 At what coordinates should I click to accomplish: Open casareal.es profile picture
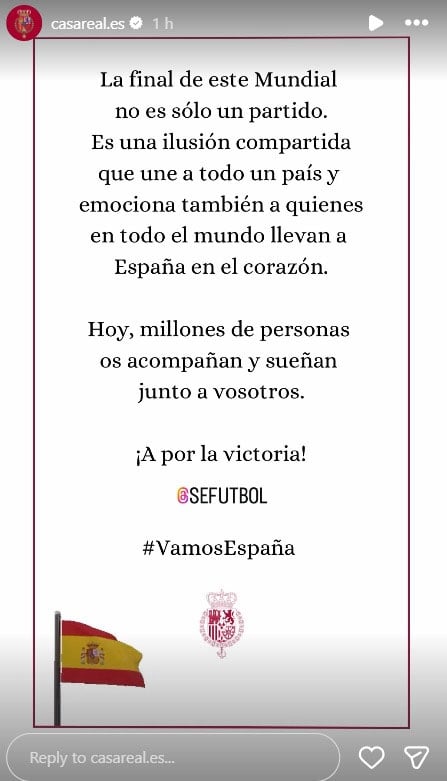(24, 23)
